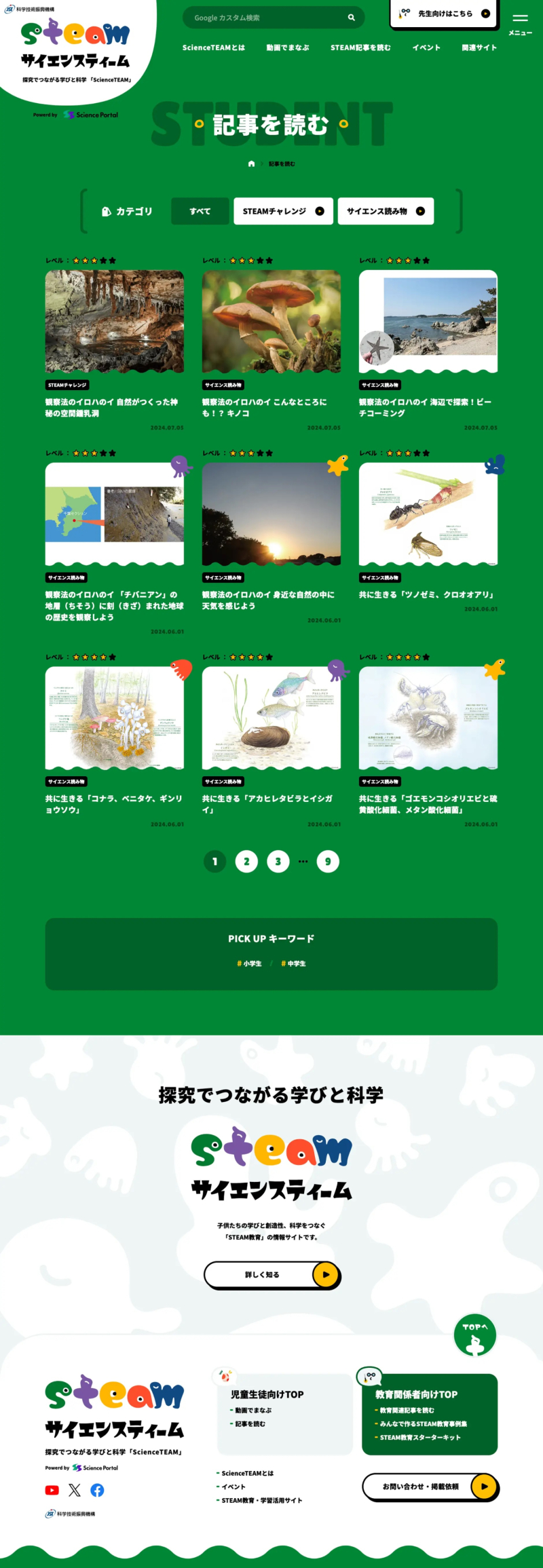Return to top with the TOP button
This screenshot has height=1568, width=543.
474,1335
